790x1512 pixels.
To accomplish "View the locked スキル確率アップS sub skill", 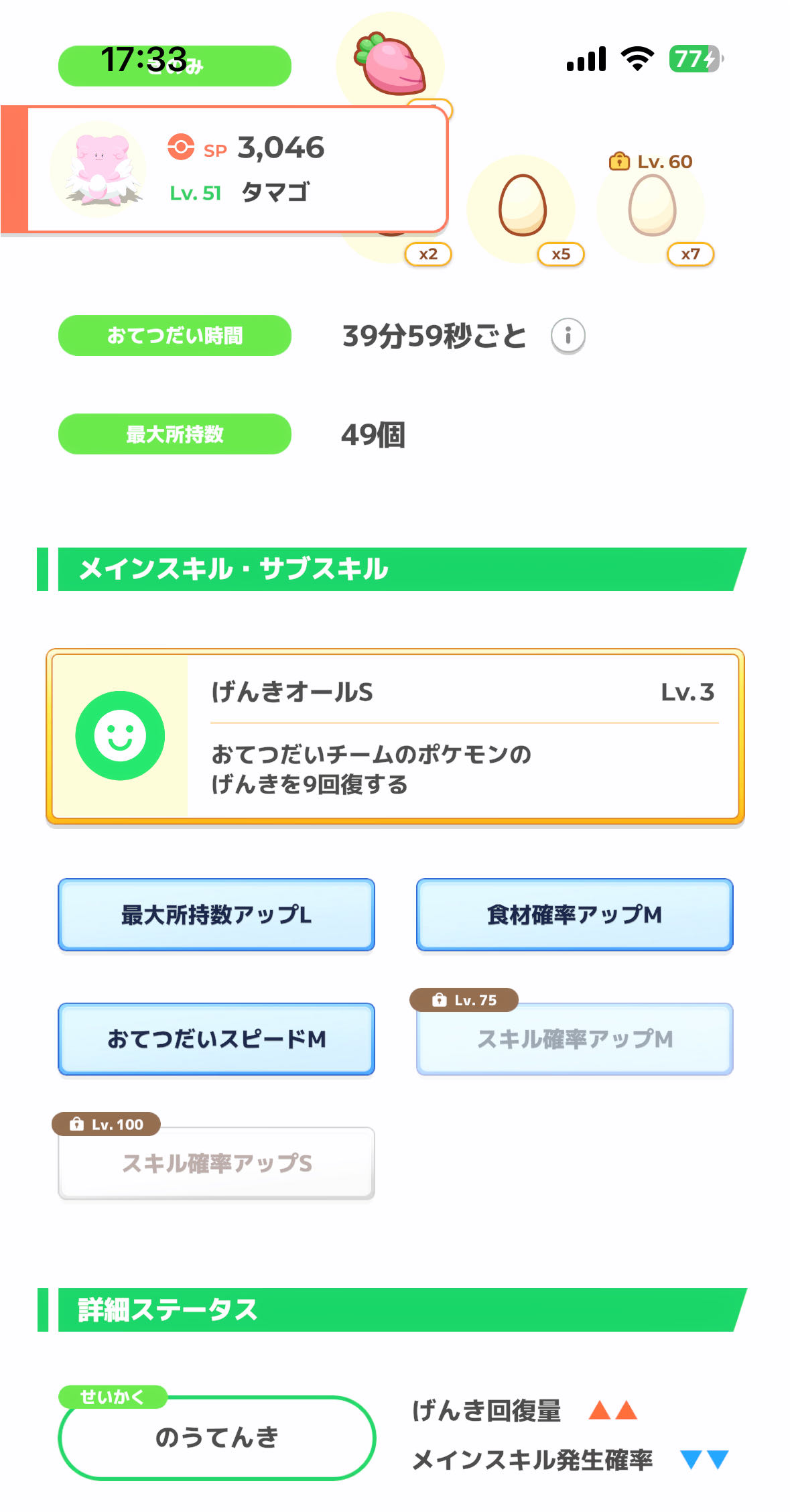I will [216, 1163].
